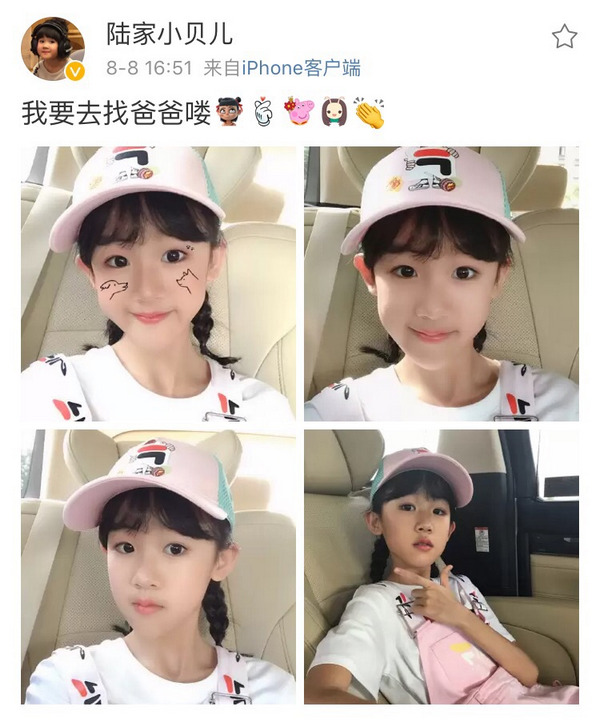Enlarge the third photo in the grid

click(x=158, y=566)
